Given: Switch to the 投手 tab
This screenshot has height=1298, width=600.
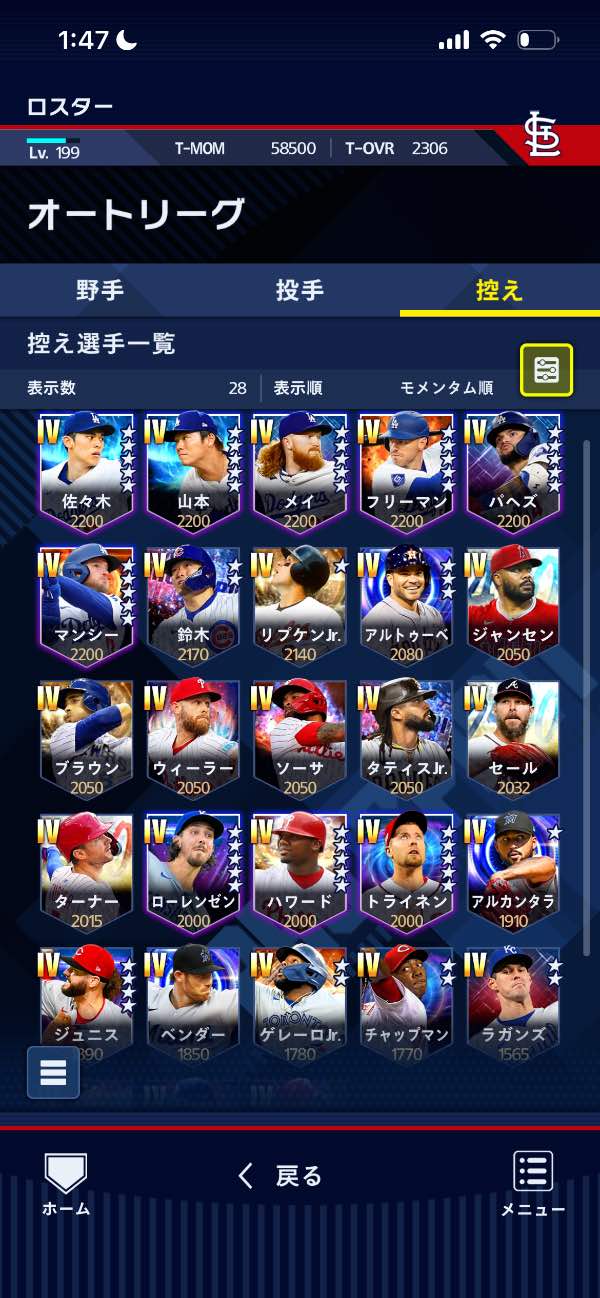Looking at the screenshot, I should 300,291.
